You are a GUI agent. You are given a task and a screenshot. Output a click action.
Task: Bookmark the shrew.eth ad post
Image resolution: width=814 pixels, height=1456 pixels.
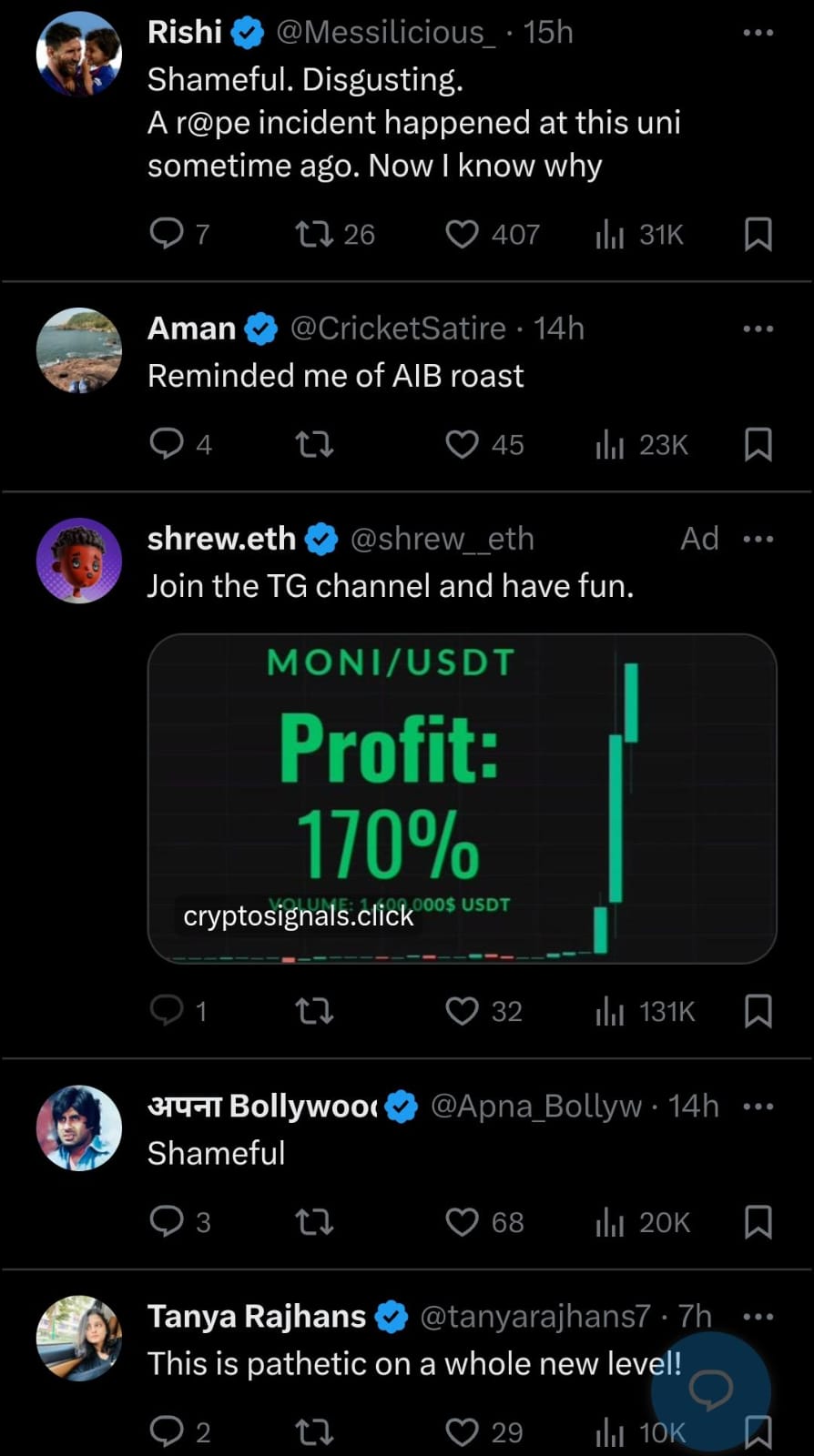click(758, 1011)
